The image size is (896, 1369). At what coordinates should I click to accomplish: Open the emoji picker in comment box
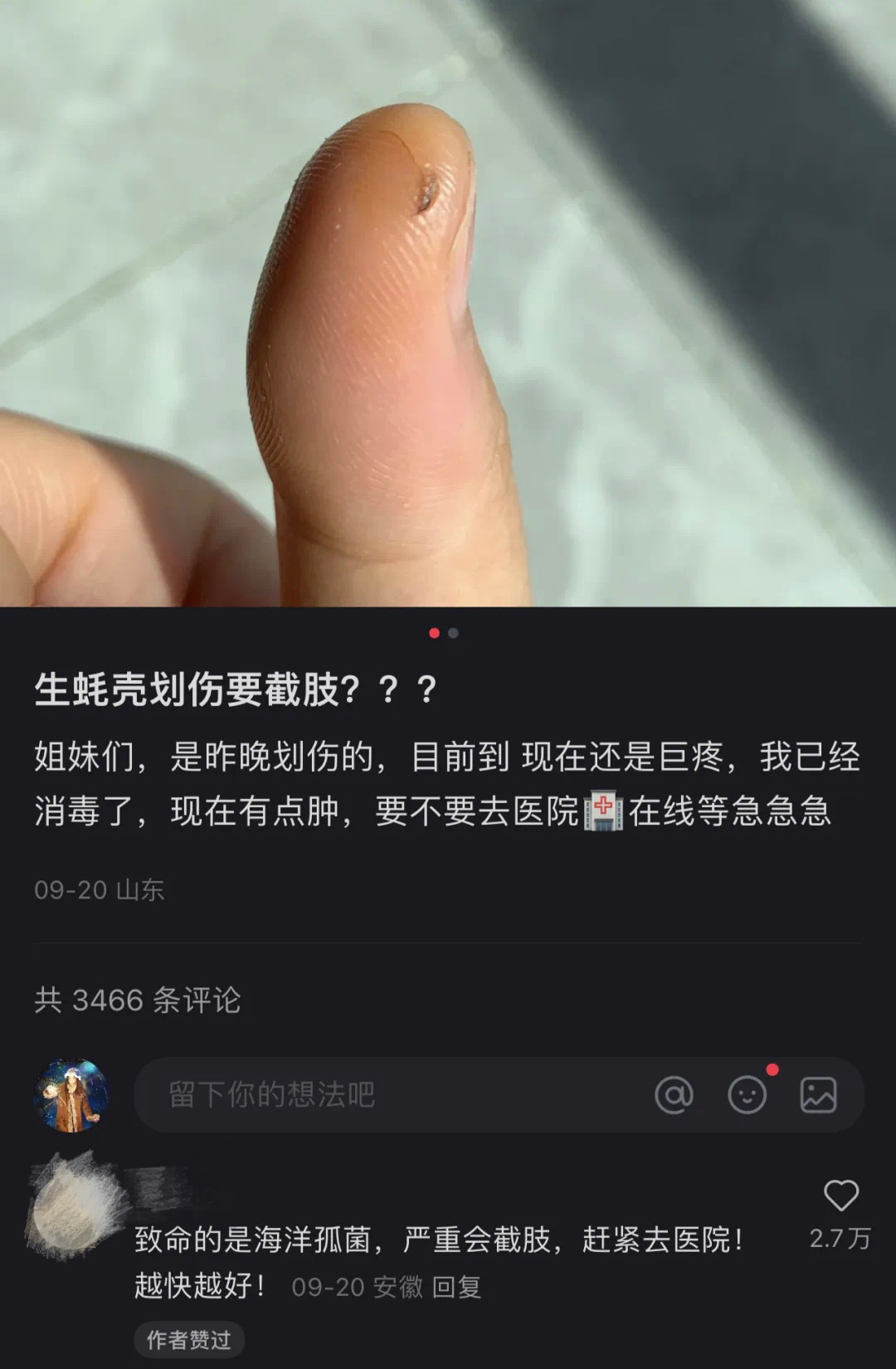click(747, 1095)
